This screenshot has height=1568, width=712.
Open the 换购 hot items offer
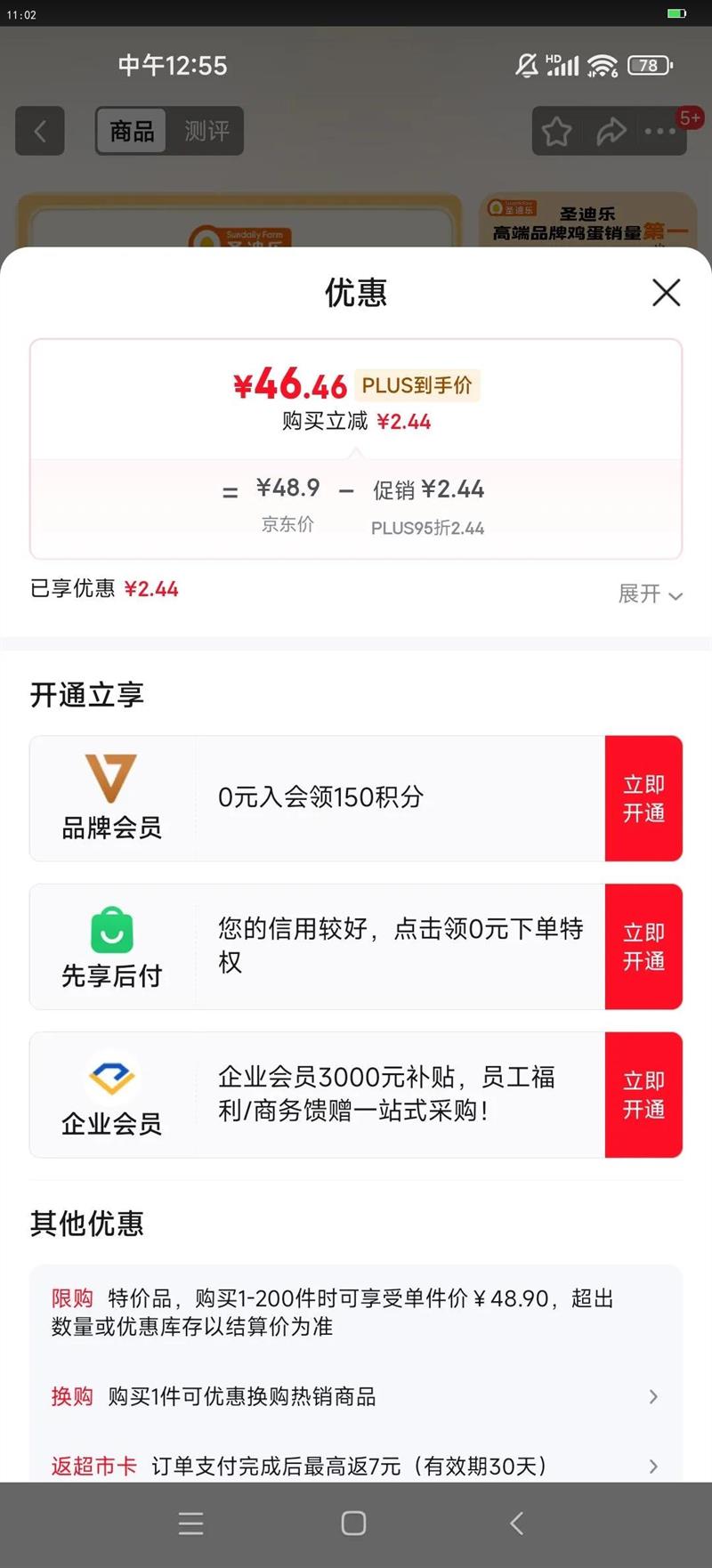356,1396
